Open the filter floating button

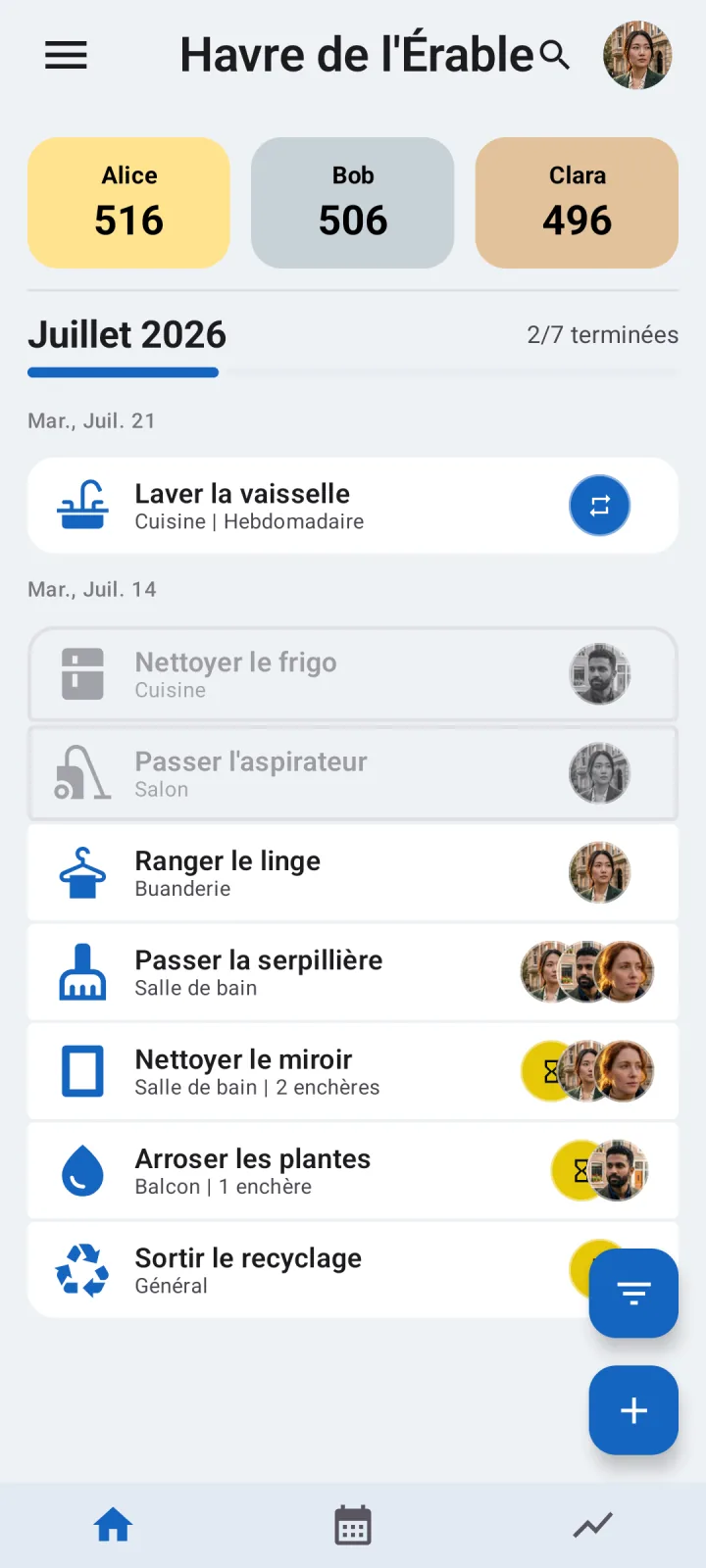(x=632, y=1293)
